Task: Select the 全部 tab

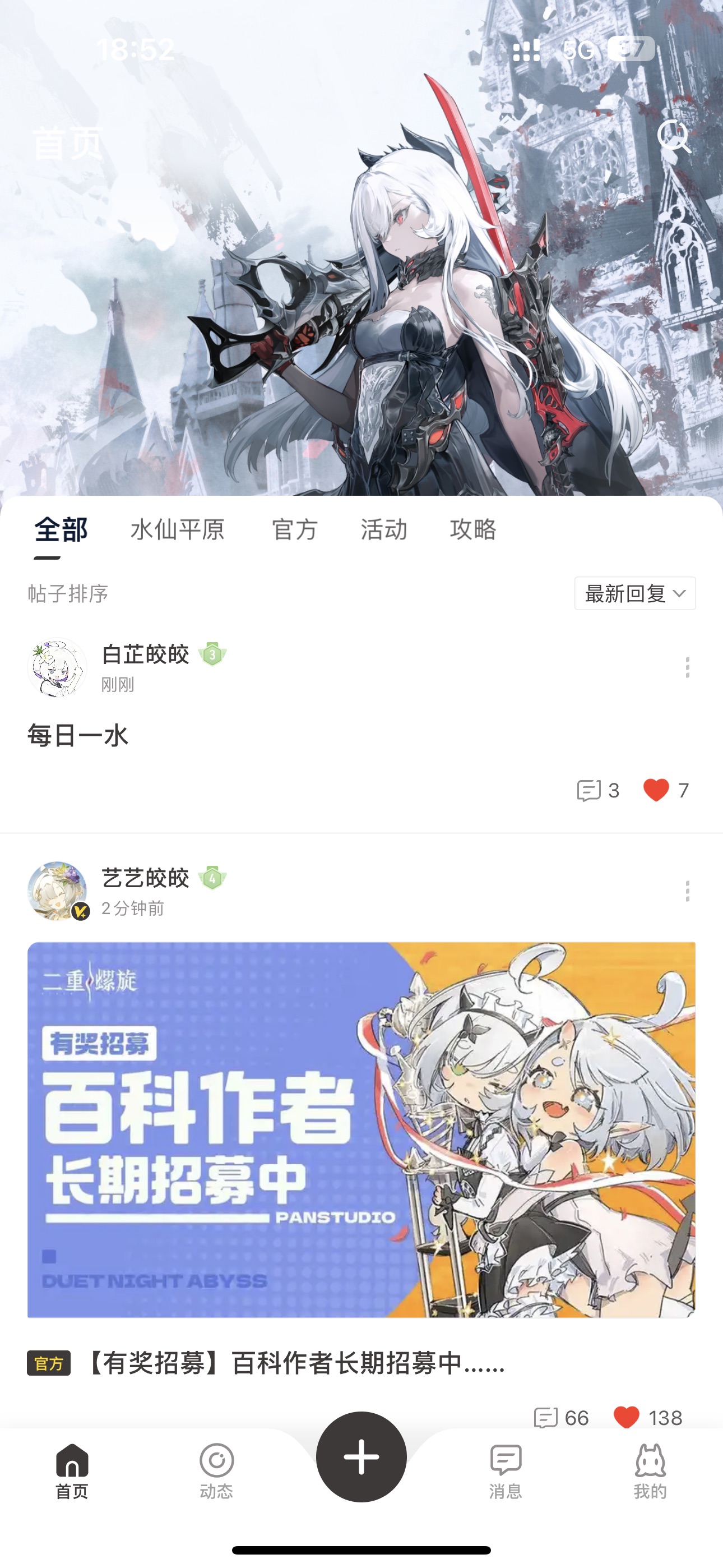Action: click(61, 529)
